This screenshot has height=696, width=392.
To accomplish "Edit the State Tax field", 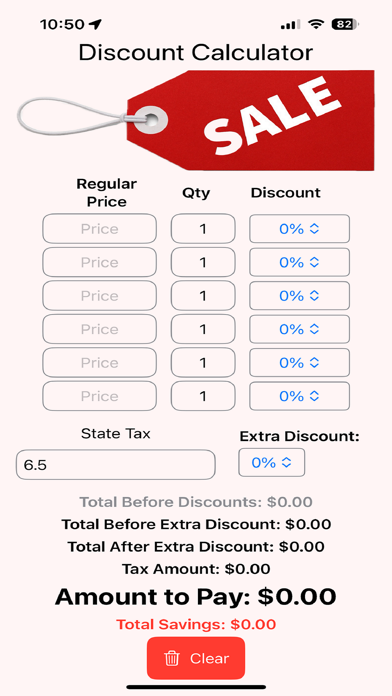I will [115, 465].
